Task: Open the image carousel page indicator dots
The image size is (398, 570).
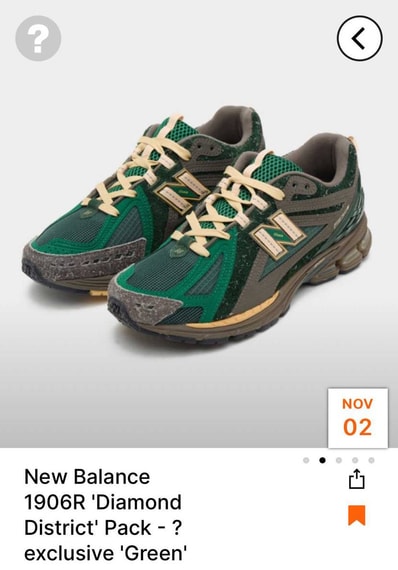Action: (338, 460)
